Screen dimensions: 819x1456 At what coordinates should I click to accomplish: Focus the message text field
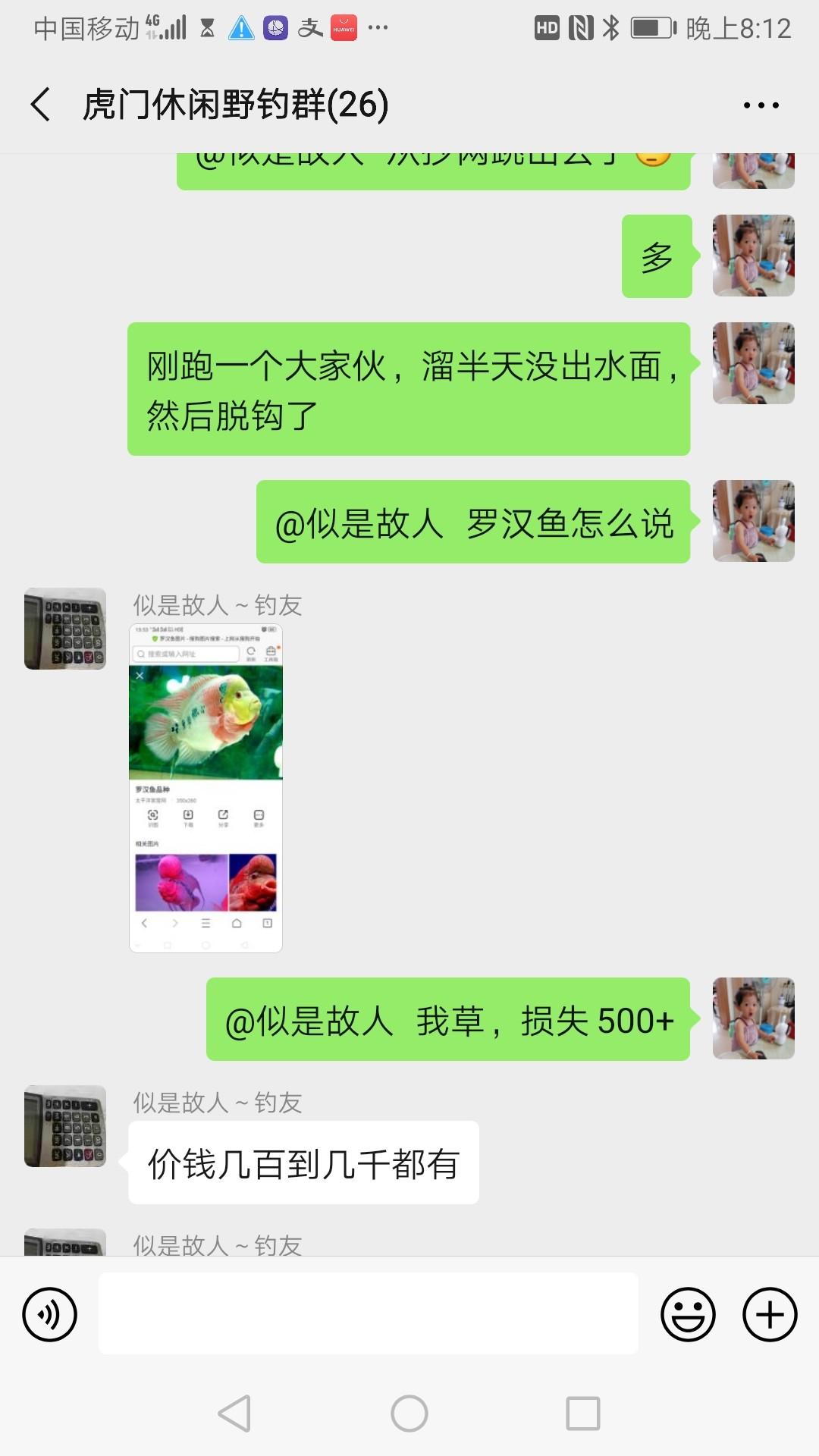(368, 1313)
